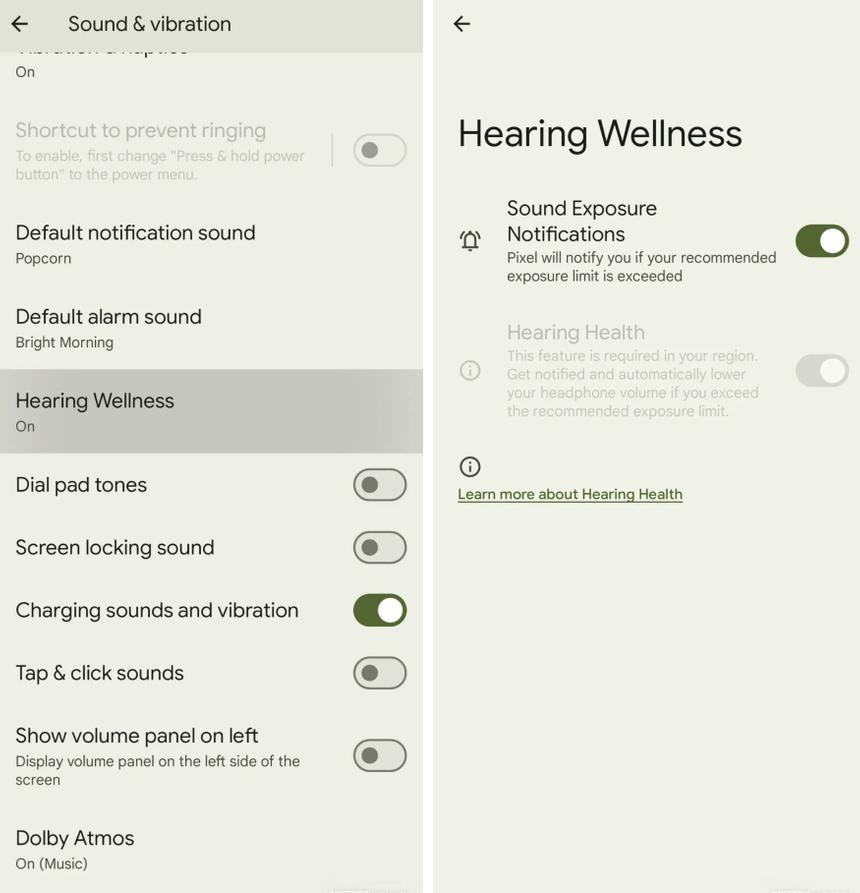Open Learn more about Hearing Health link
The height and width of the screenshot is (893, 860).
(570, 494)
